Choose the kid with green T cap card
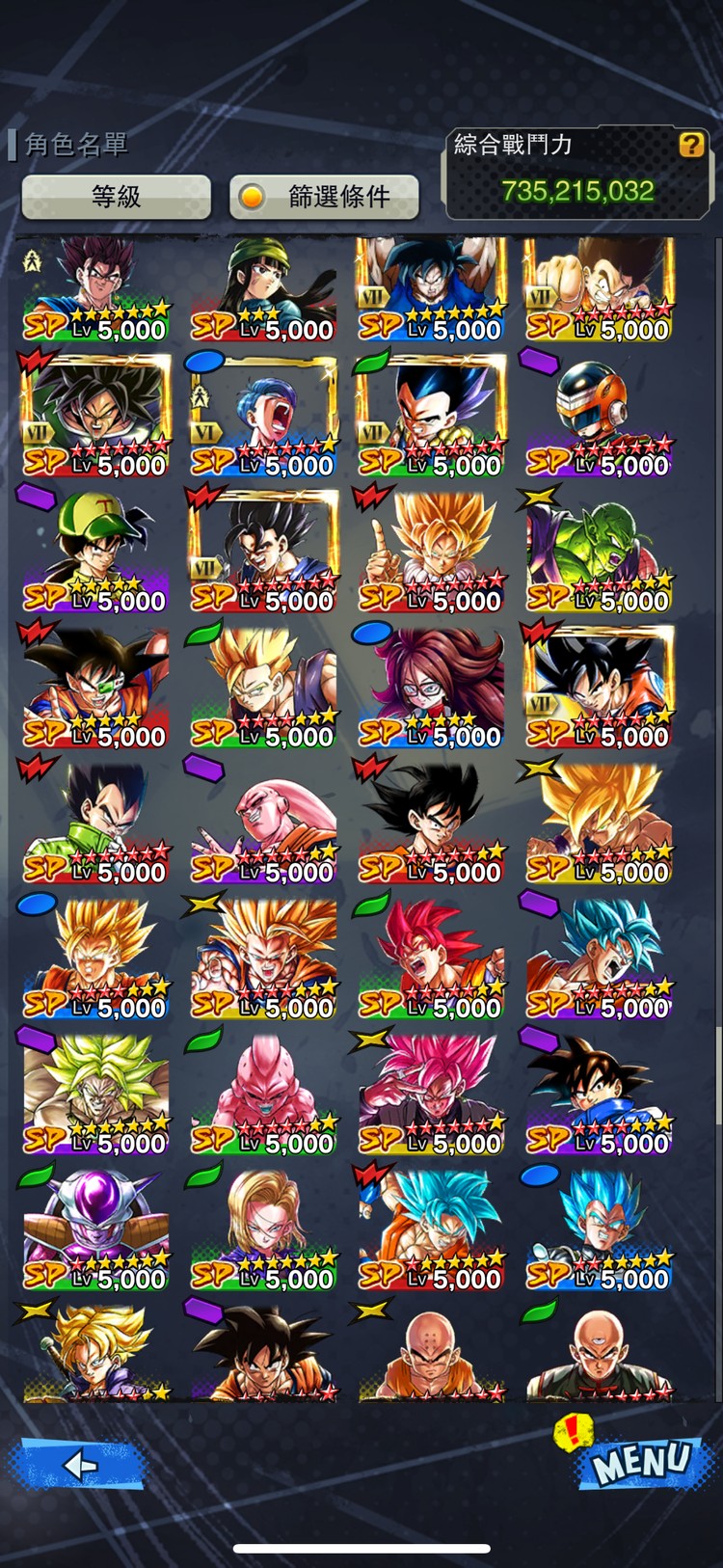 point(96,553)
